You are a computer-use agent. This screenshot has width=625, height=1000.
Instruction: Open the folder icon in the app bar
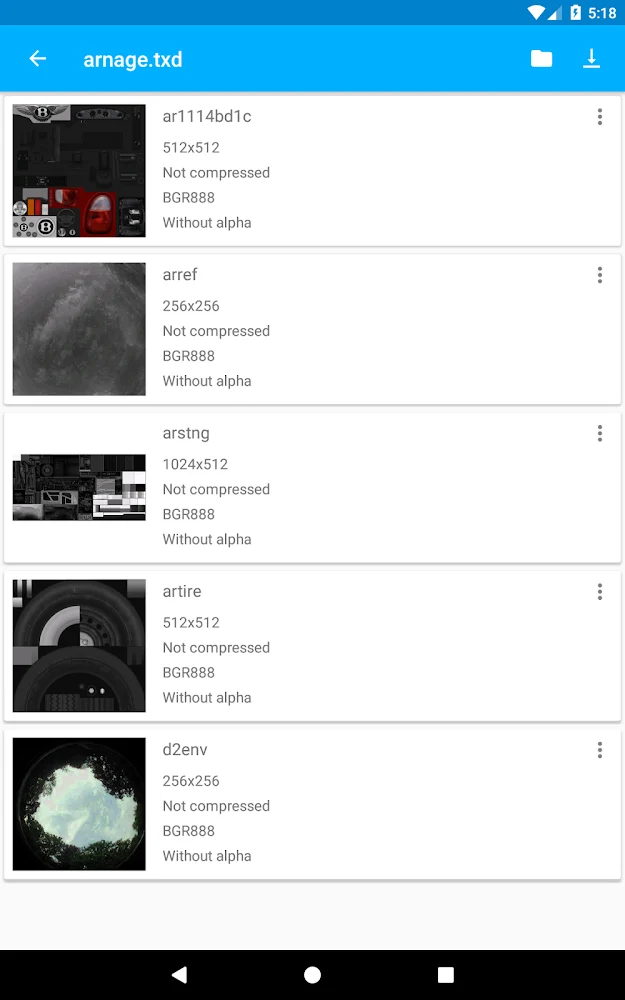pyautogui.click(x=541, y=59)
